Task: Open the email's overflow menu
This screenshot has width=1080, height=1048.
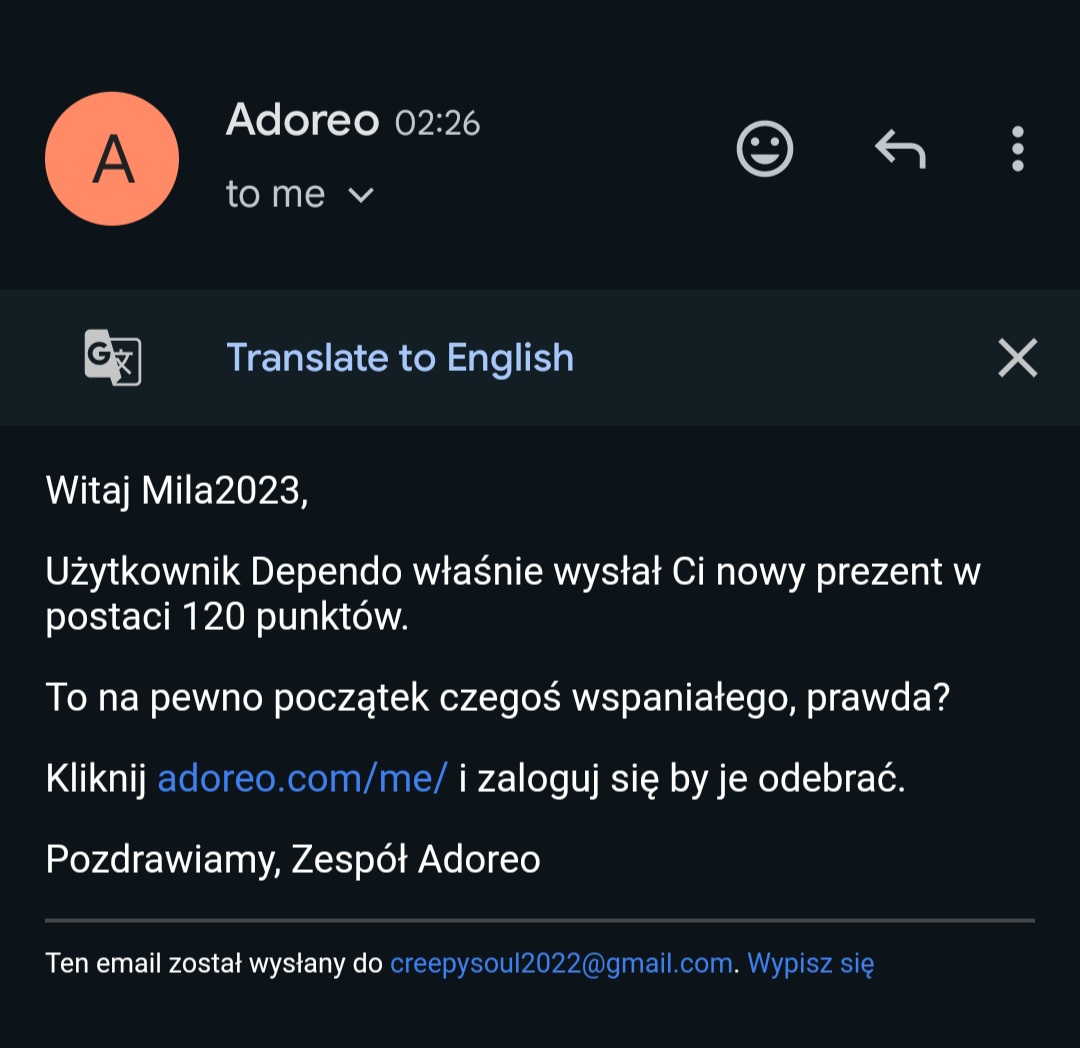Action: point(1017,150)
